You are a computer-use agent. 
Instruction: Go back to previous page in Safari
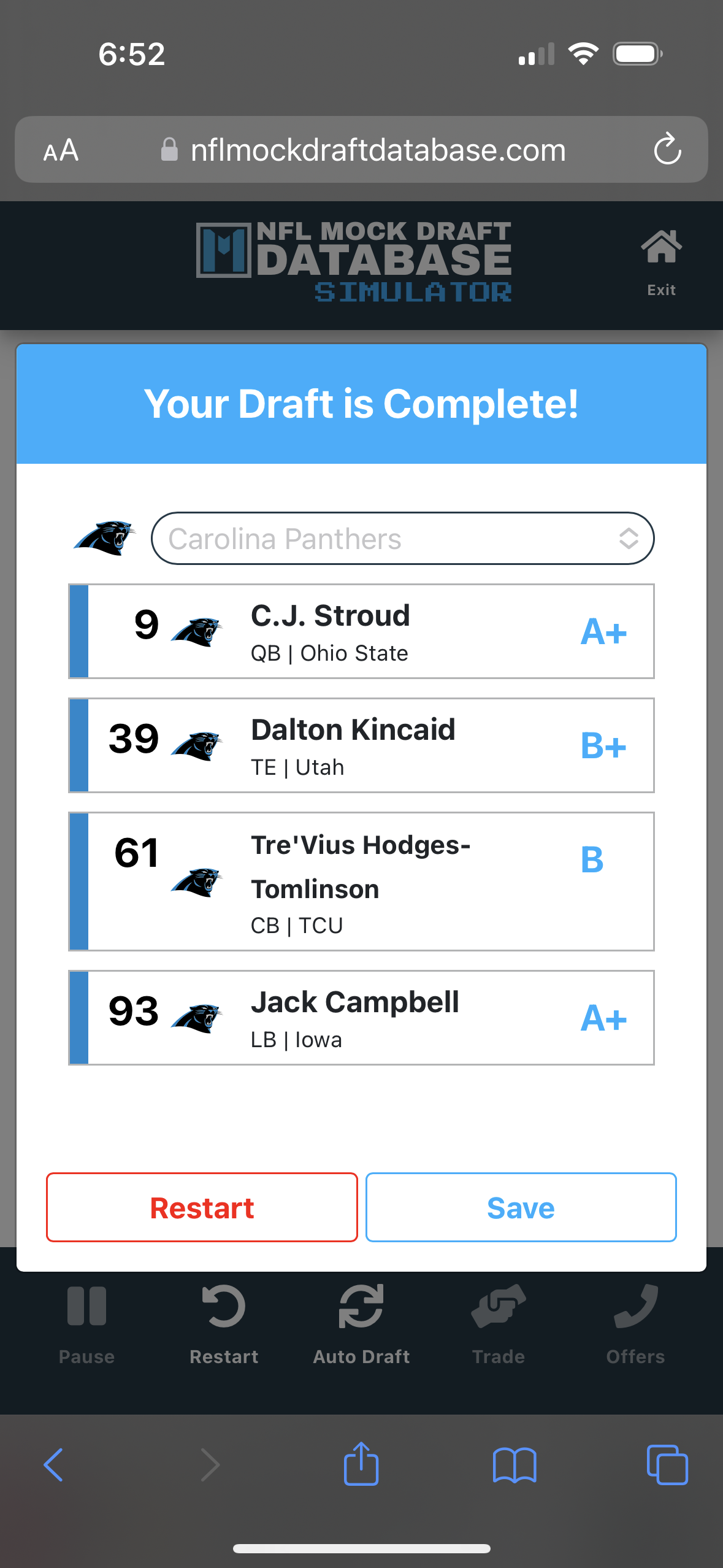[54, 1465]
